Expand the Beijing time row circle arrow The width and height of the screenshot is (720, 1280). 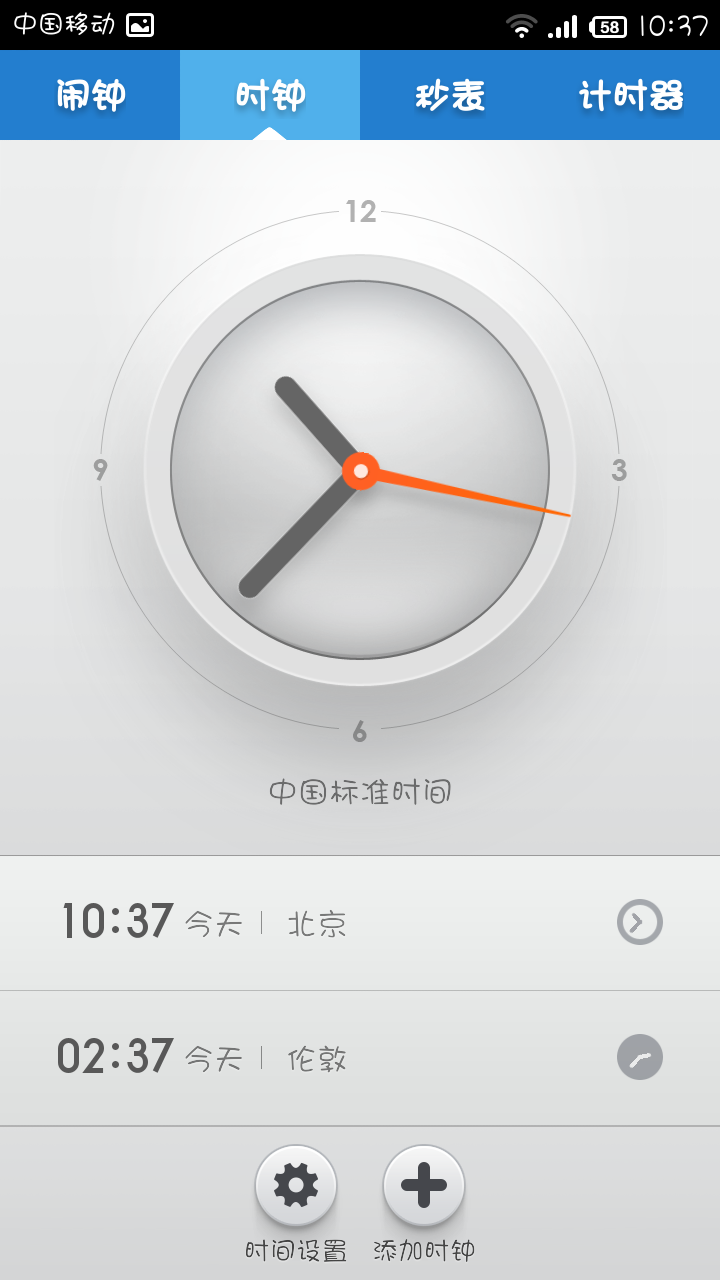click(638, 923)
